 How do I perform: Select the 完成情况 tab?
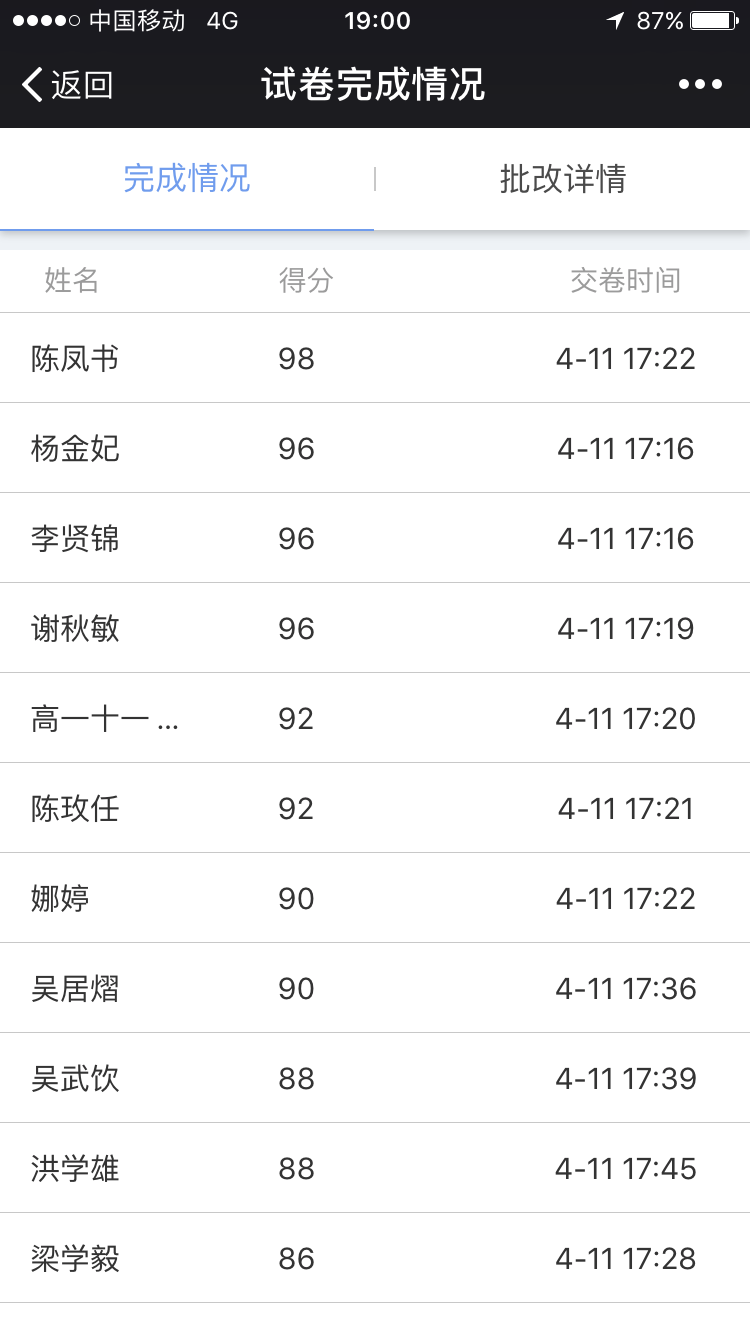187,179
